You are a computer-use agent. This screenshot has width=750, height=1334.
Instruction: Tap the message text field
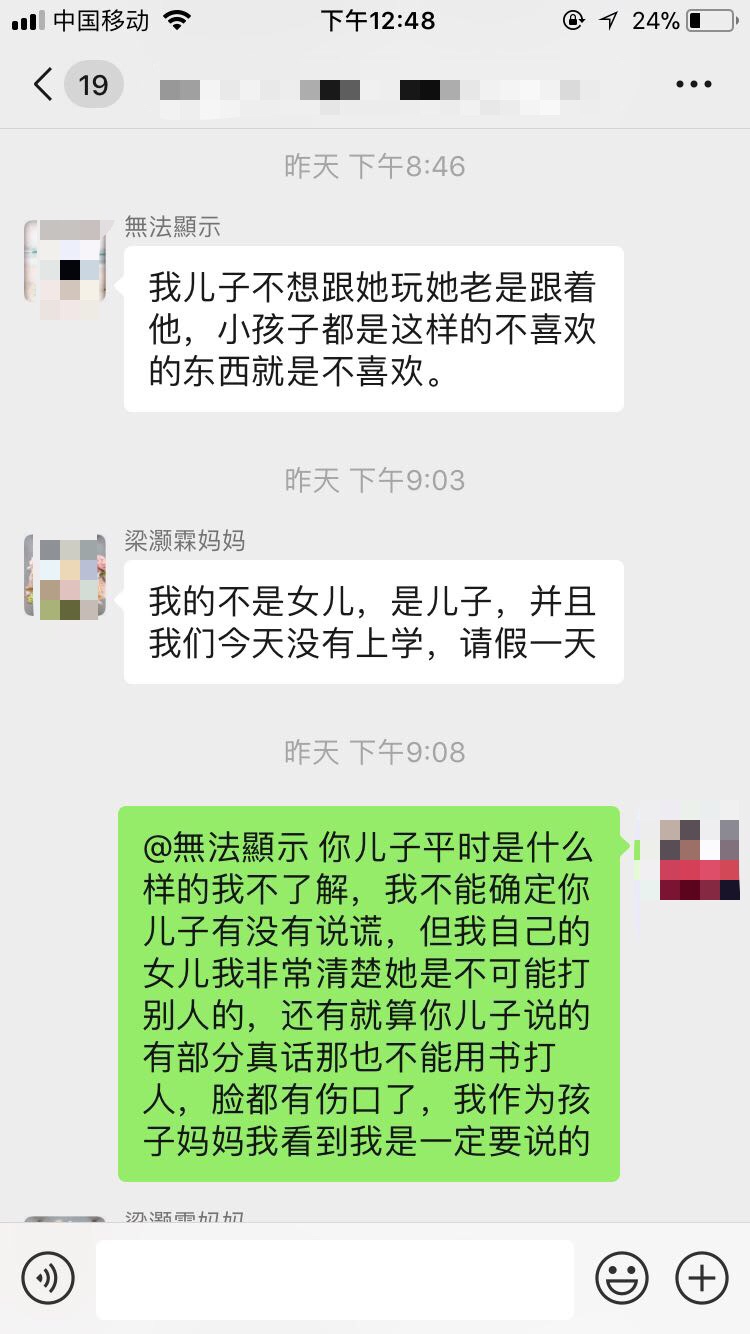335,1278
